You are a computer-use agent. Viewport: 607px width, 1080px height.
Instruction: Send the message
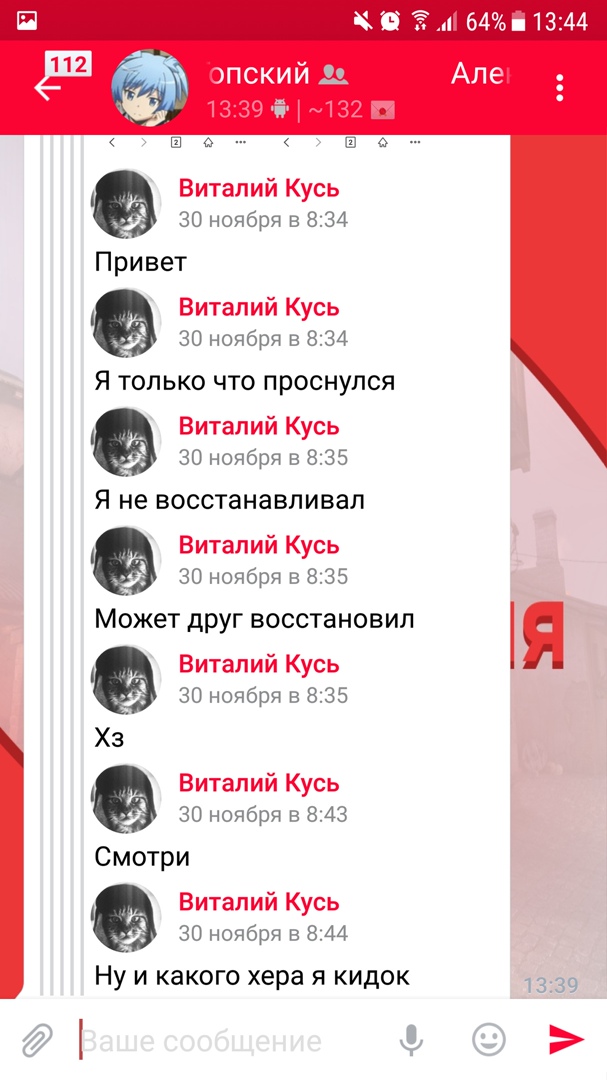point(566,1040)
